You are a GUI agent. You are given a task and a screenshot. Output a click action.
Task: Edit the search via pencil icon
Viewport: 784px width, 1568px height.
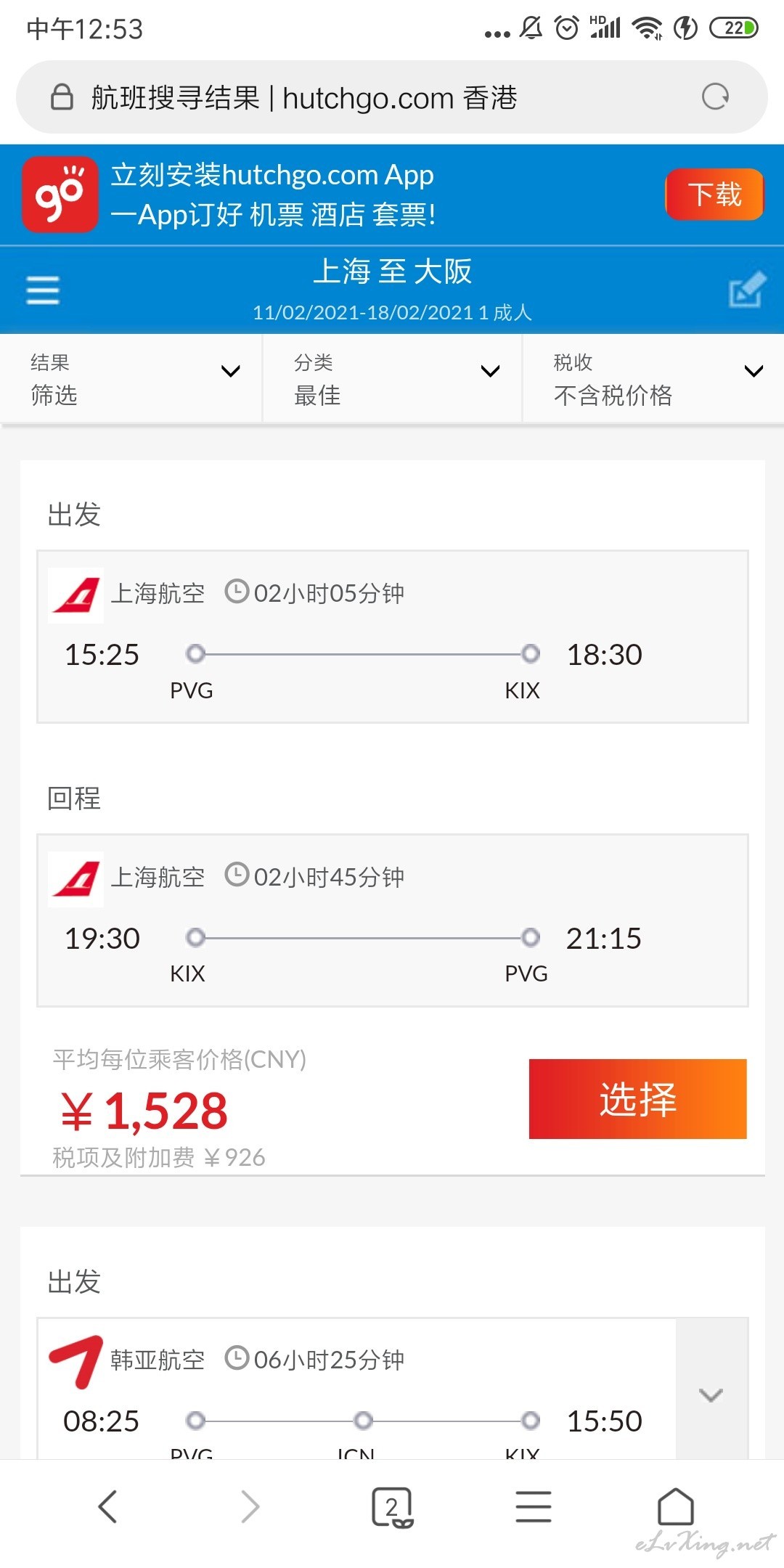click(x=747, y=289)
